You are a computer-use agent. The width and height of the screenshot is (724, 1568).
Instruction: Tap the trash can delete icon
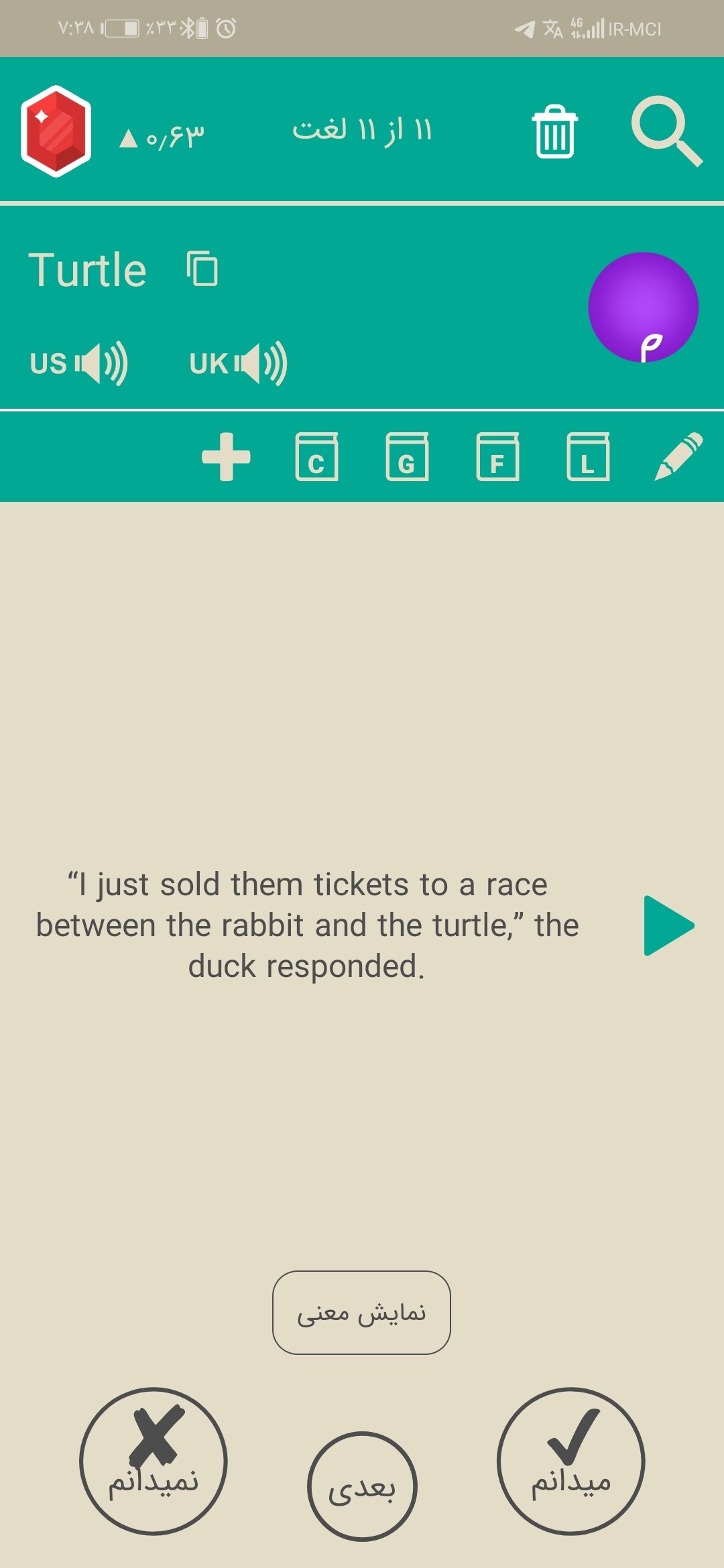coord(554,131)
